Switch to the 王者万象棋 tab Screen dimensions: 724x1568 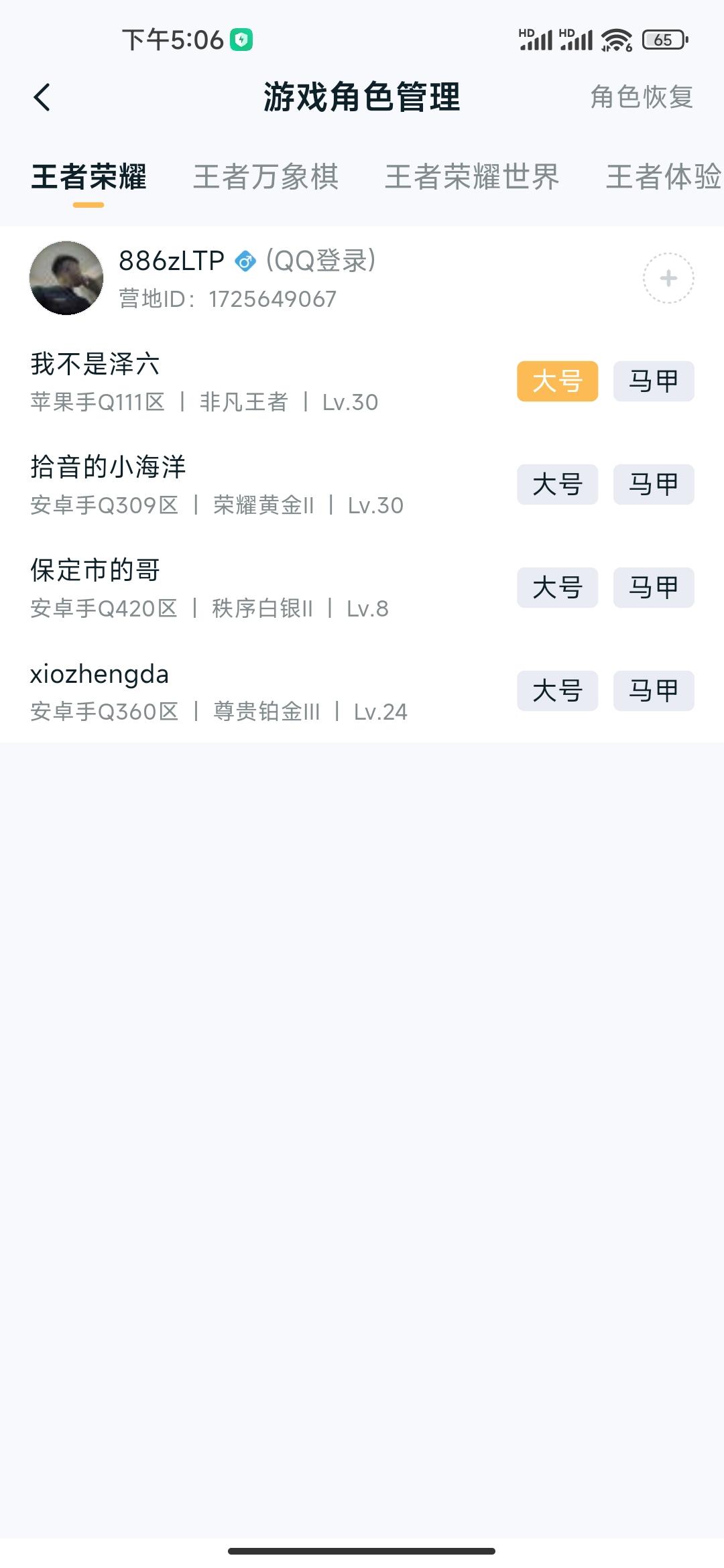coord(266,177)
